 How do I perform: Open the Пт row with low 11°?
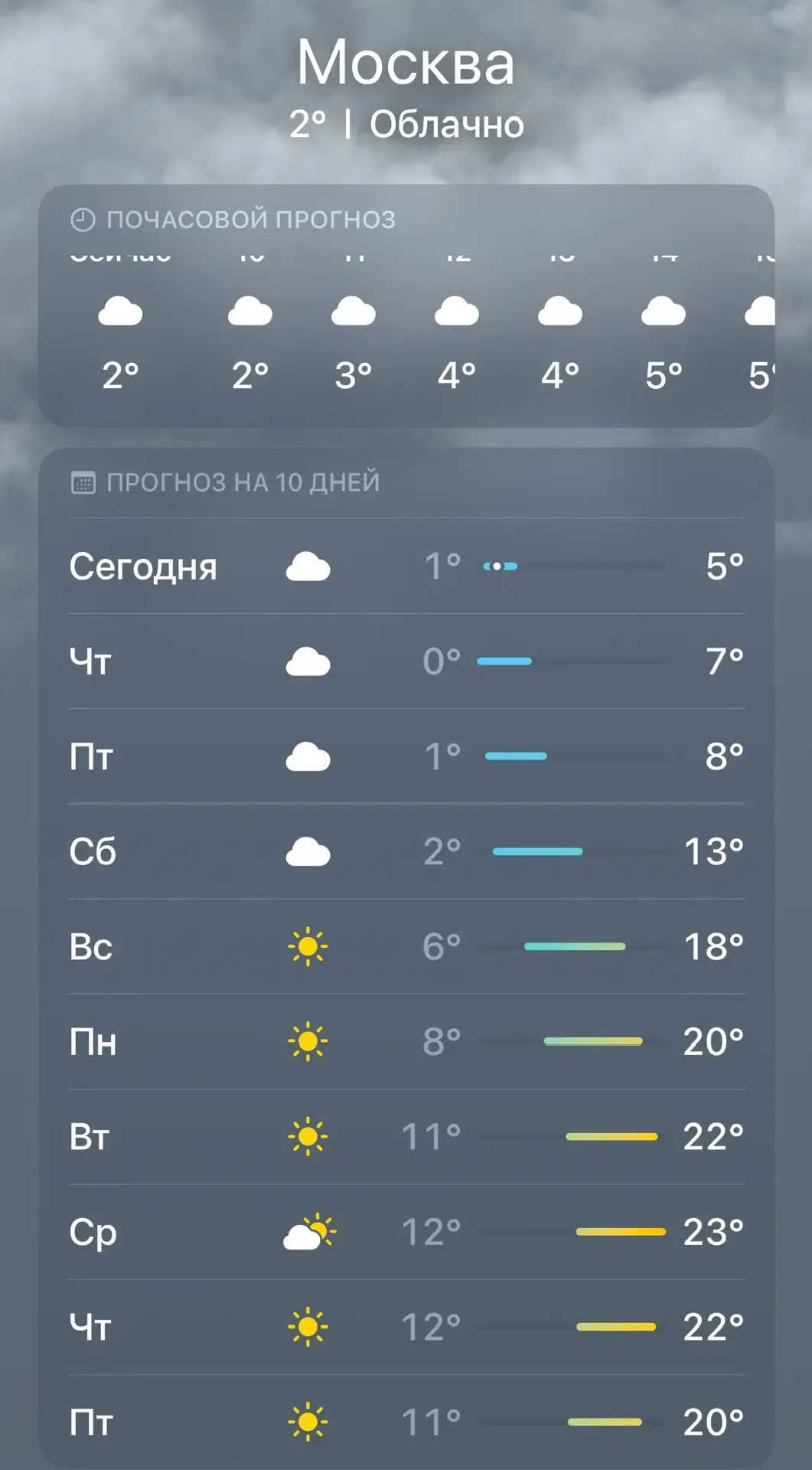[x=406, y=1422]
